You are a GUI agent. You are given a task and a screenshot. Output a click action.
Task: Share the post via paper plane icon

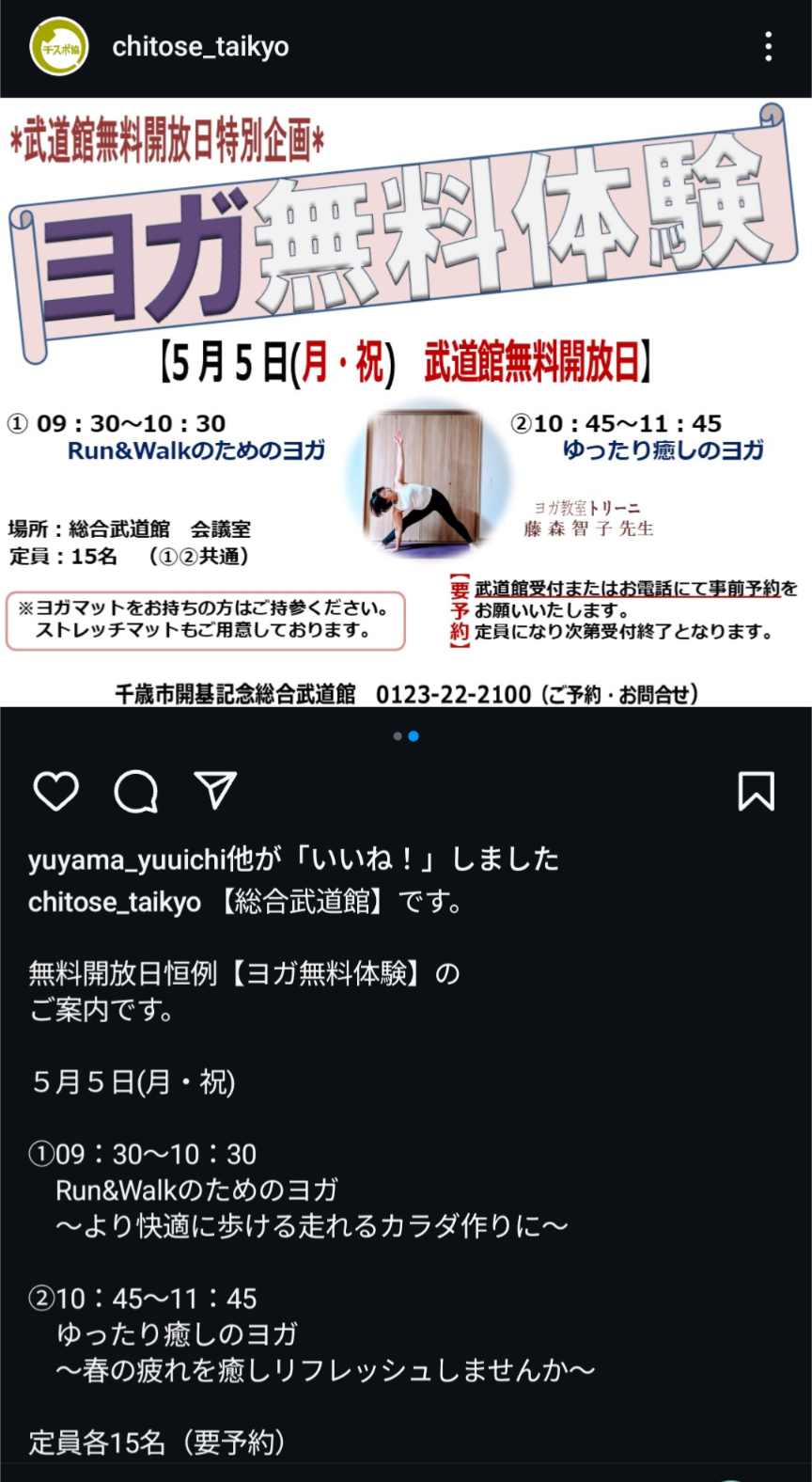(215, 791)
